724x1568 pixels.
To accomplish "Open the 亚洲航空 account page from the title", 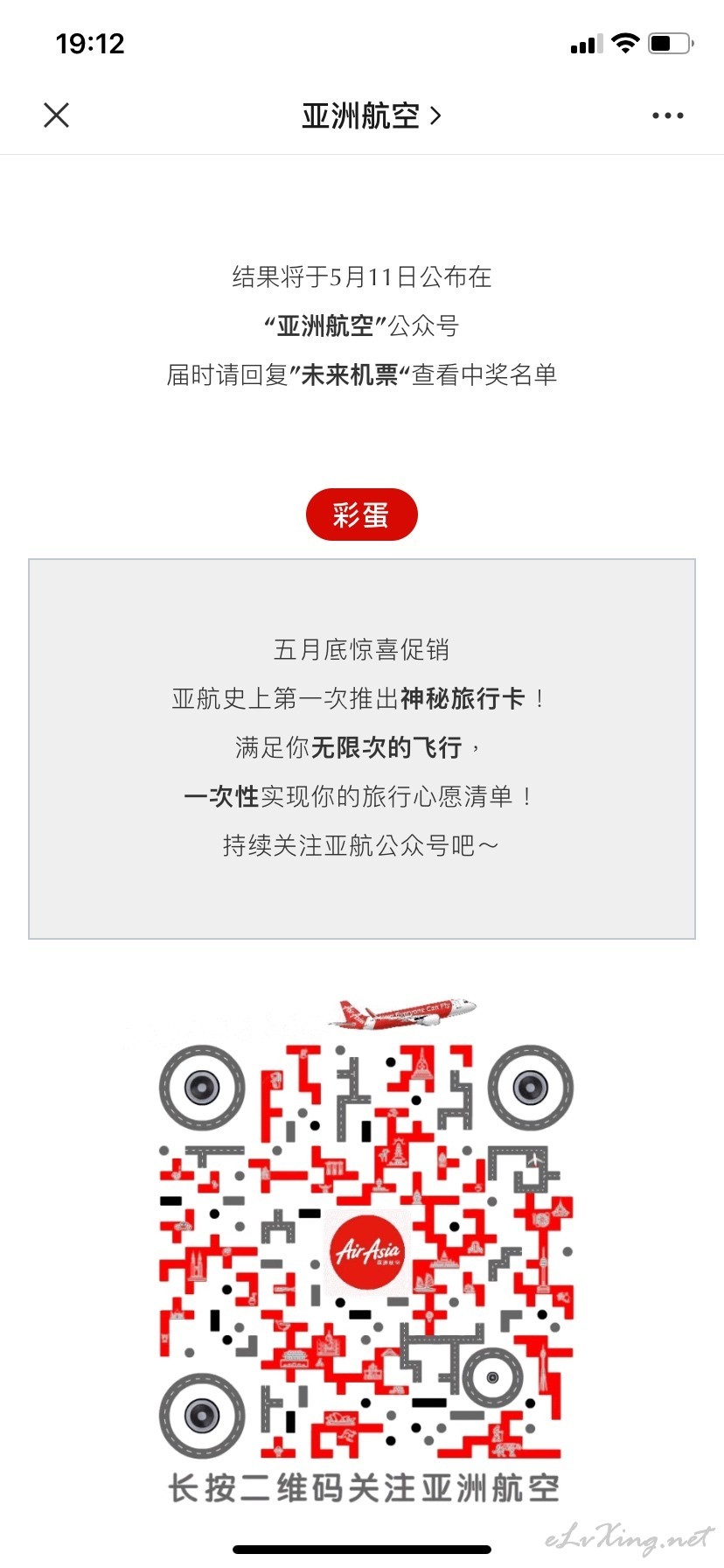I will pos(371,115).
